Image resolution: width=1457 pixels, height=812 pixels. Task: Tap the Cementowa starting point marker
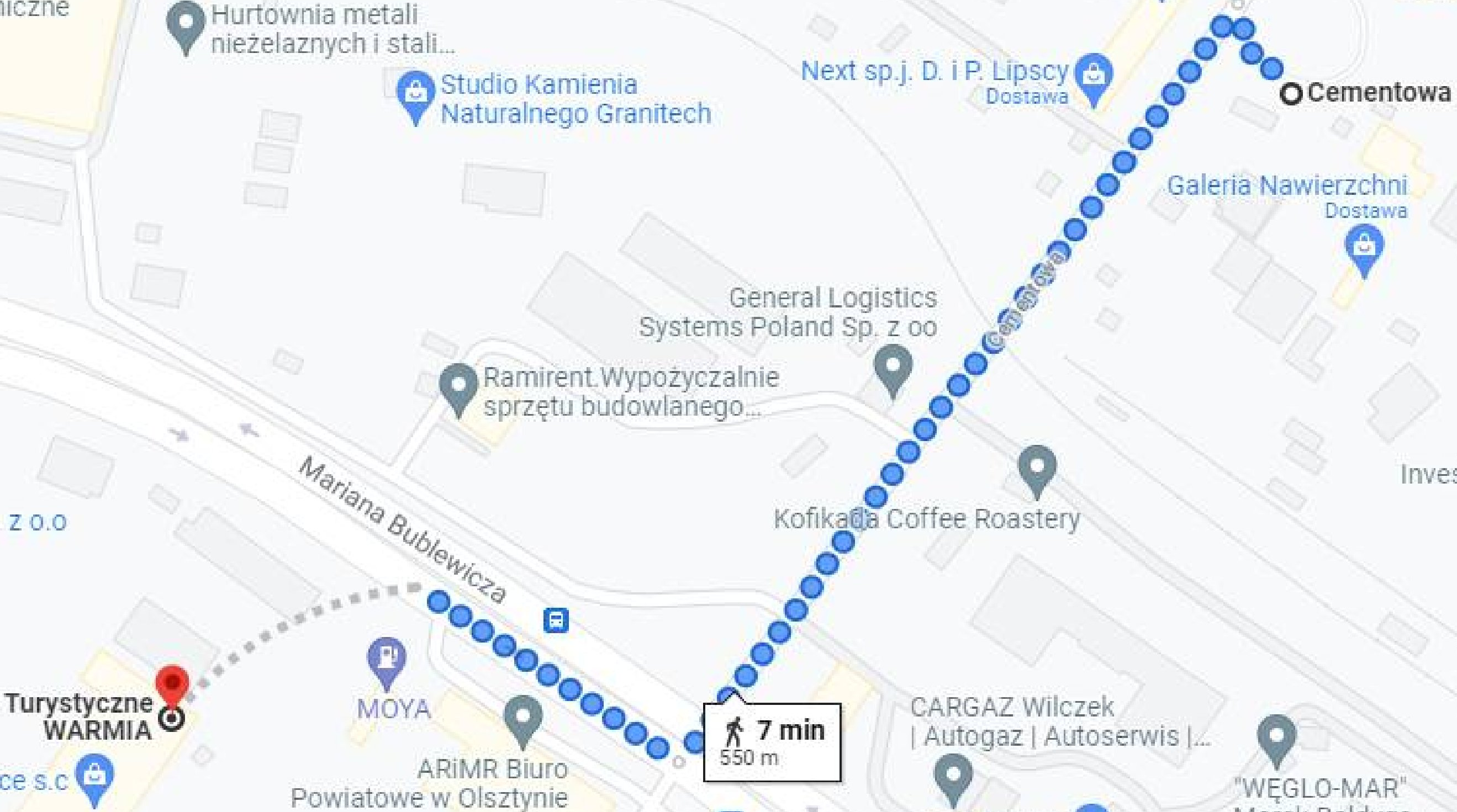(x=1291, y=94)
